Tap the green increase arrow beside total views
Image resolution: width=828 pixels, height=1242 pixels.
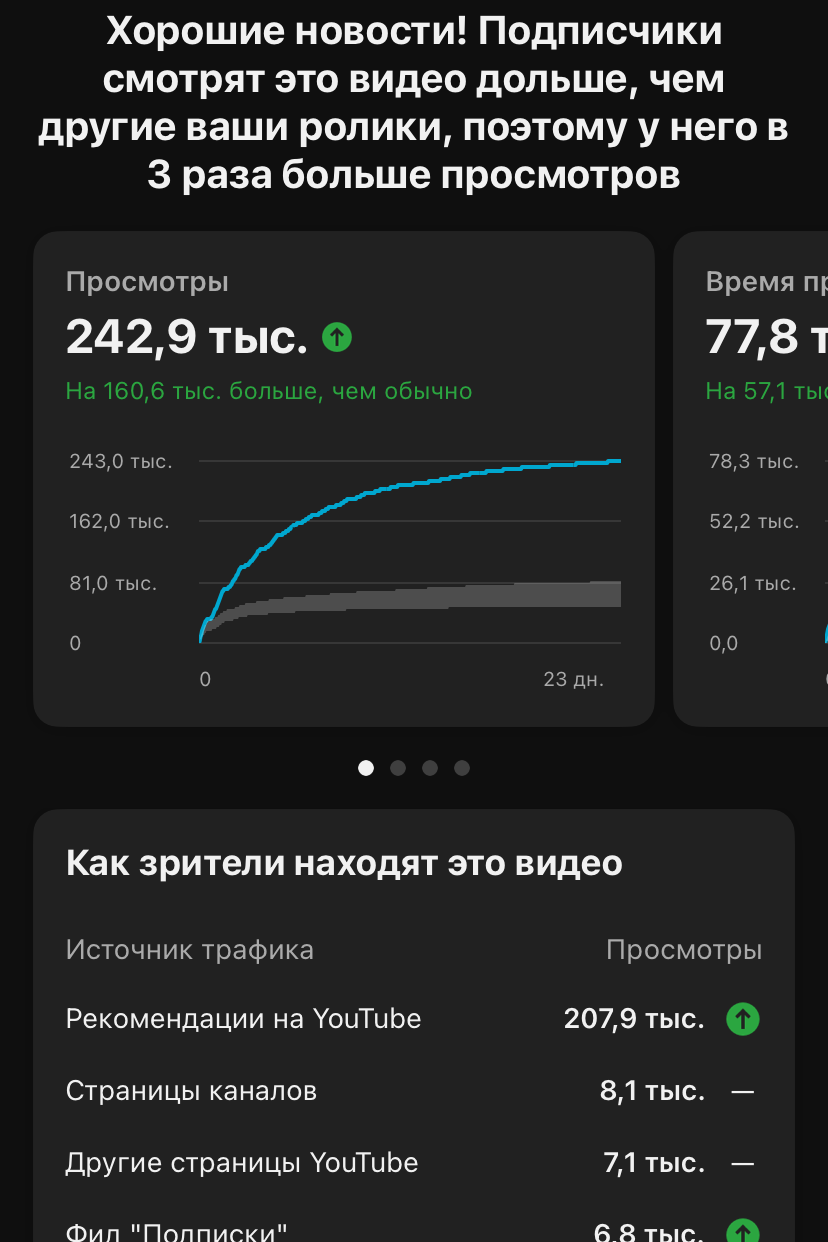(x=337, y=336)
